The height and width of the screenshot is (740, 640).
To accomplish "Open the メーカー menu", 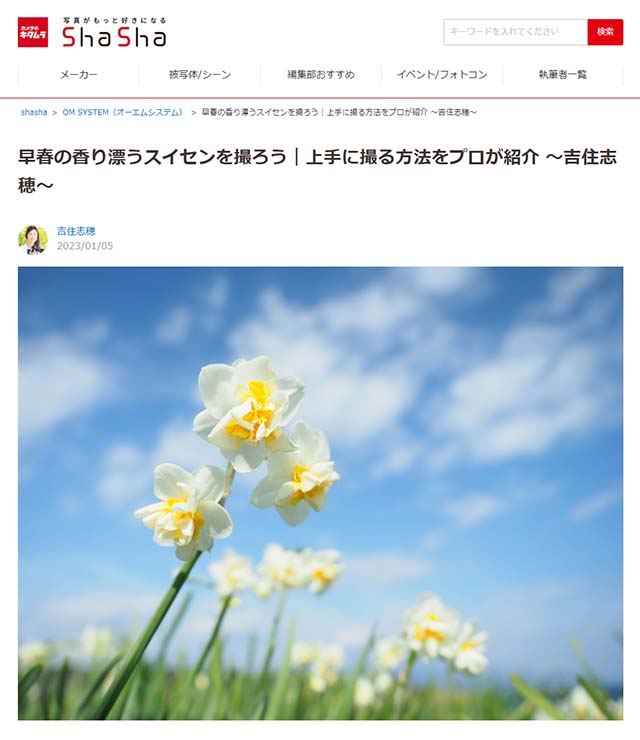I will pos(79,75).
